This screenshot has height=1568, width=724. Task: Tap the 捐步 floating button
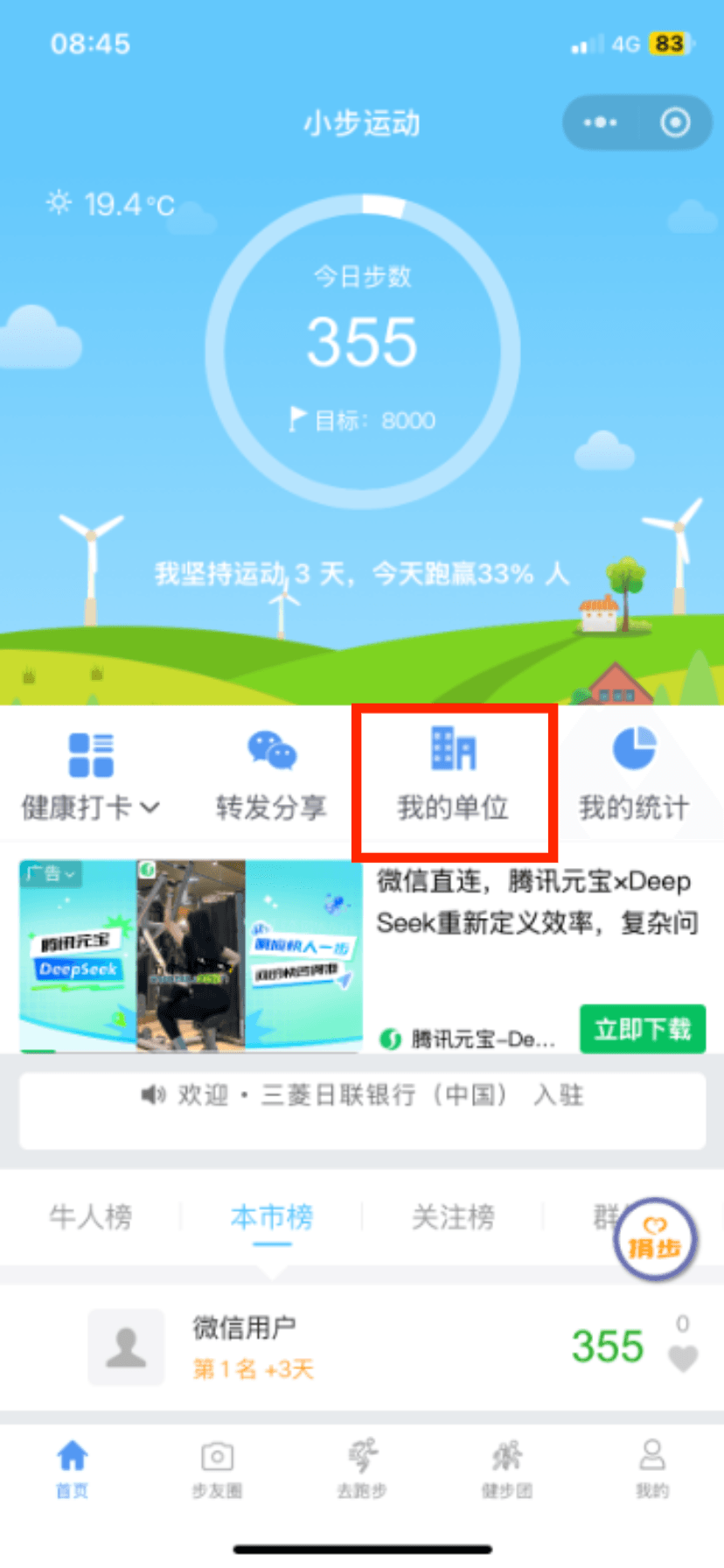tap(655, 1239)
